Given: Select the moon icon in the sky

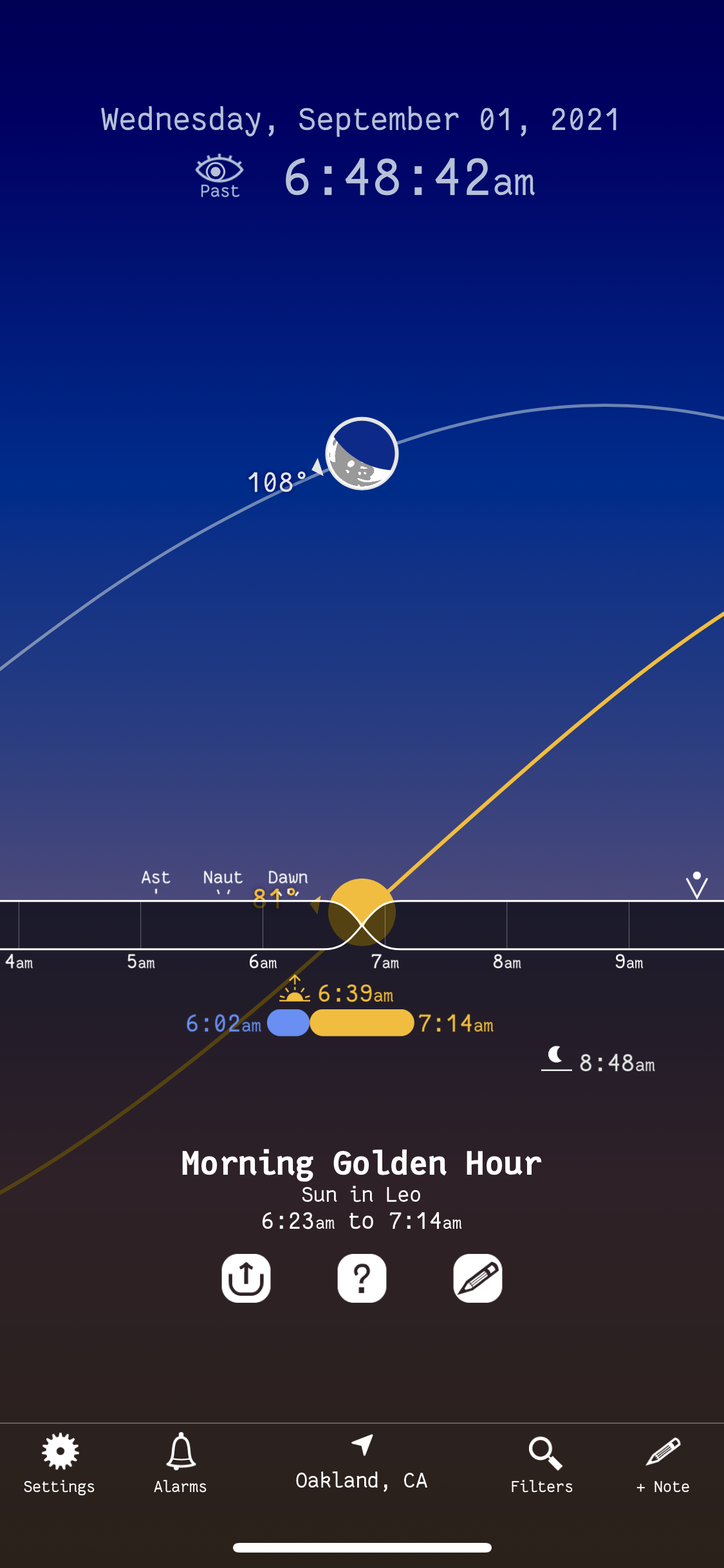Looking at the screenshot, I should pos(362,454).
